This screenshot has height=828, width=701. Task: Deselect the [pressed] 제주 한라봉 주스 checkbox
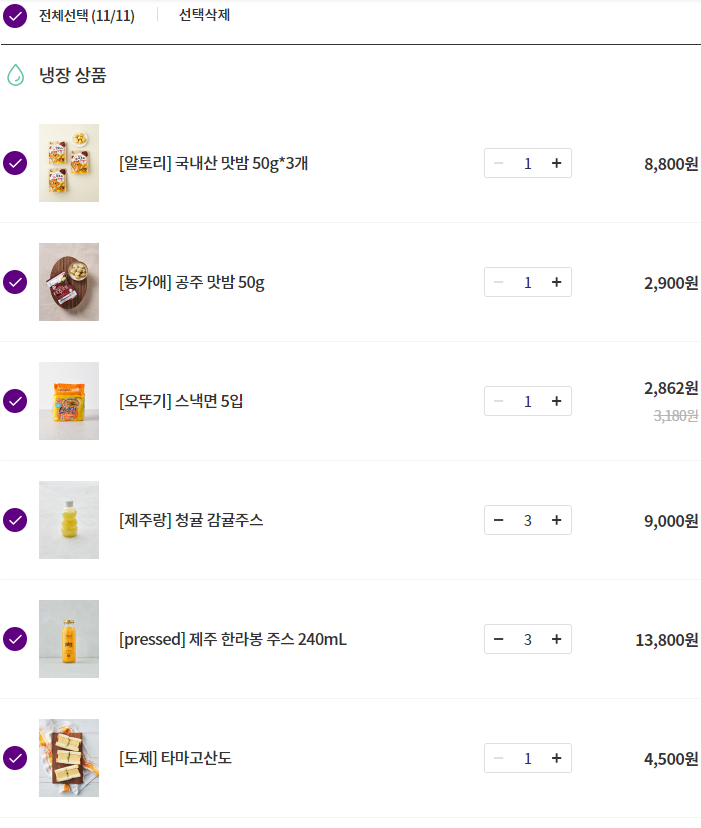pos(15,639)
